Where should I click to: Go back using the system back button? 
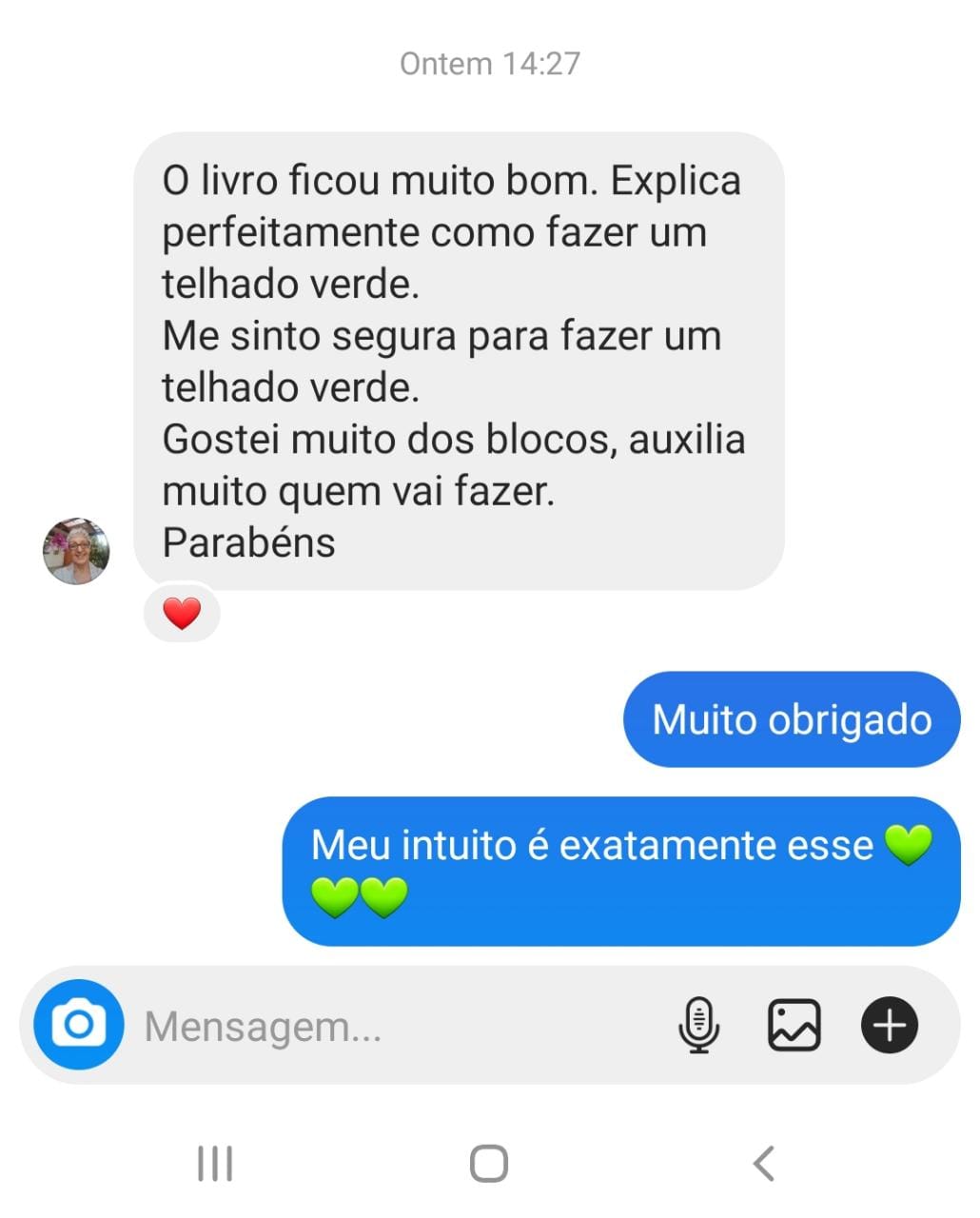(764, 1163)
